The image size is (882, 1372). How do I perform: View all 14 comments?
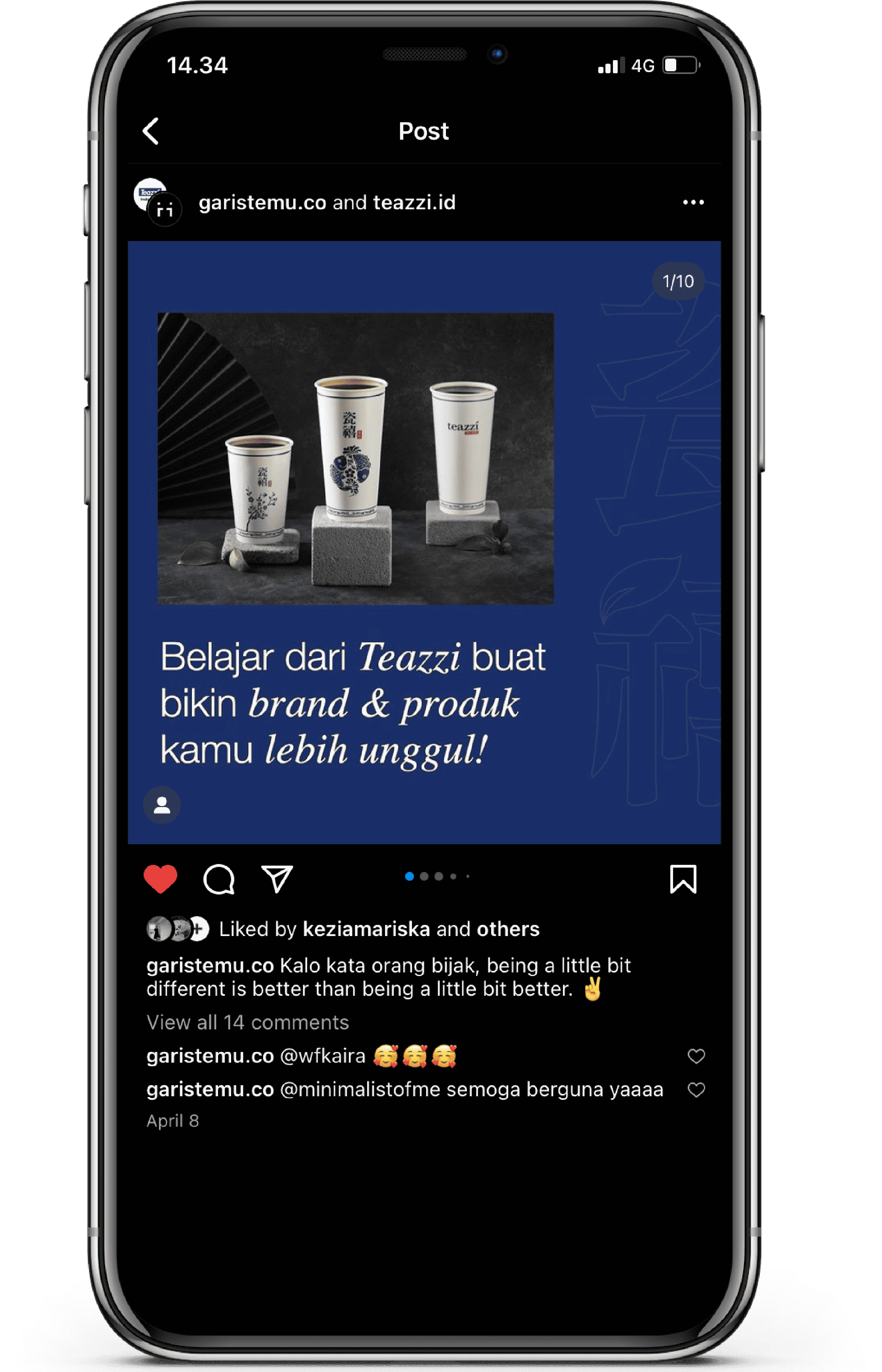tap(247, 1022)
